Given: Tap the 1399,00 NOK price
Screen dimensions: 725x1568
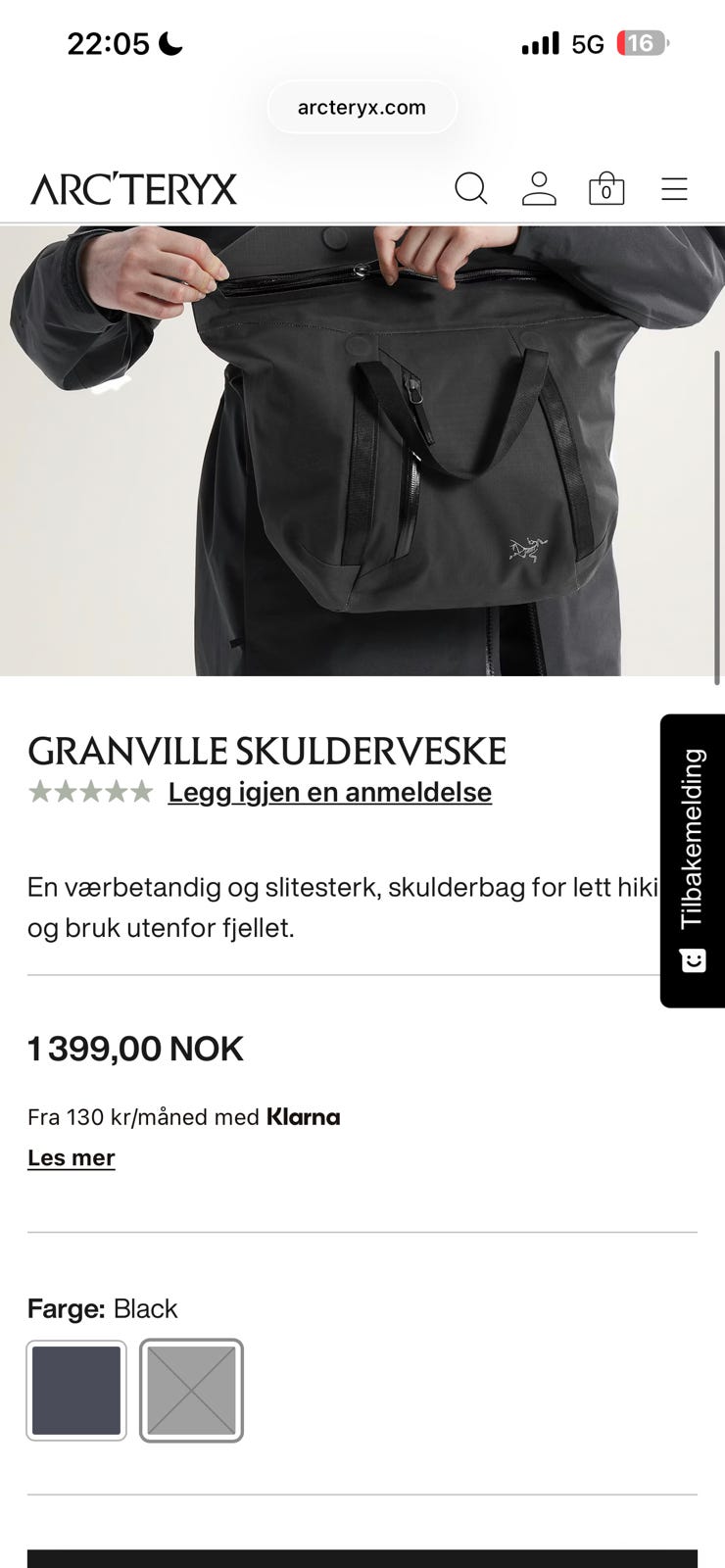Looking at the screenshot, I should click(x=135, y=1049).
